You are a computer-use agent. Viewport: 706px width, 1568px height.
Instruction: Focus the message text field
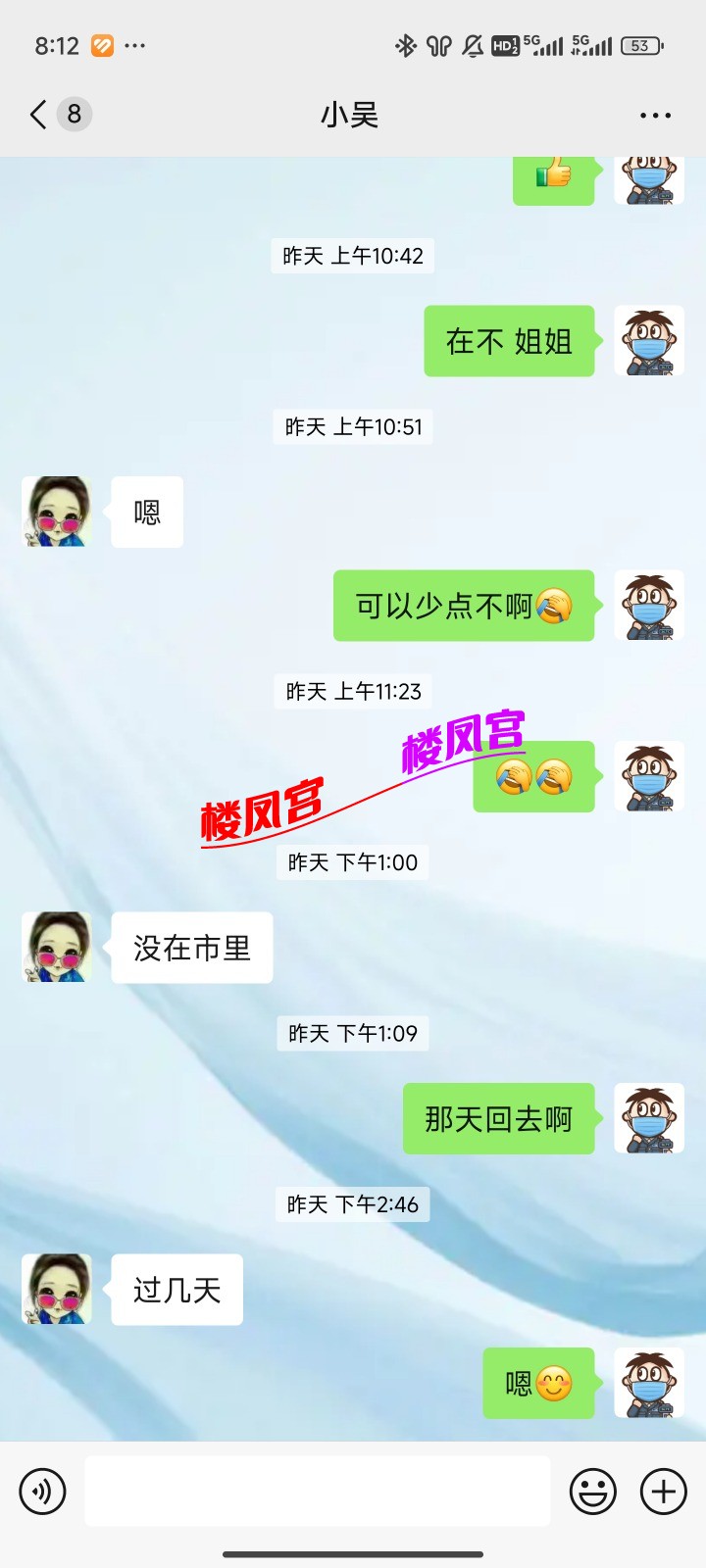click(x=317, y=1491)
